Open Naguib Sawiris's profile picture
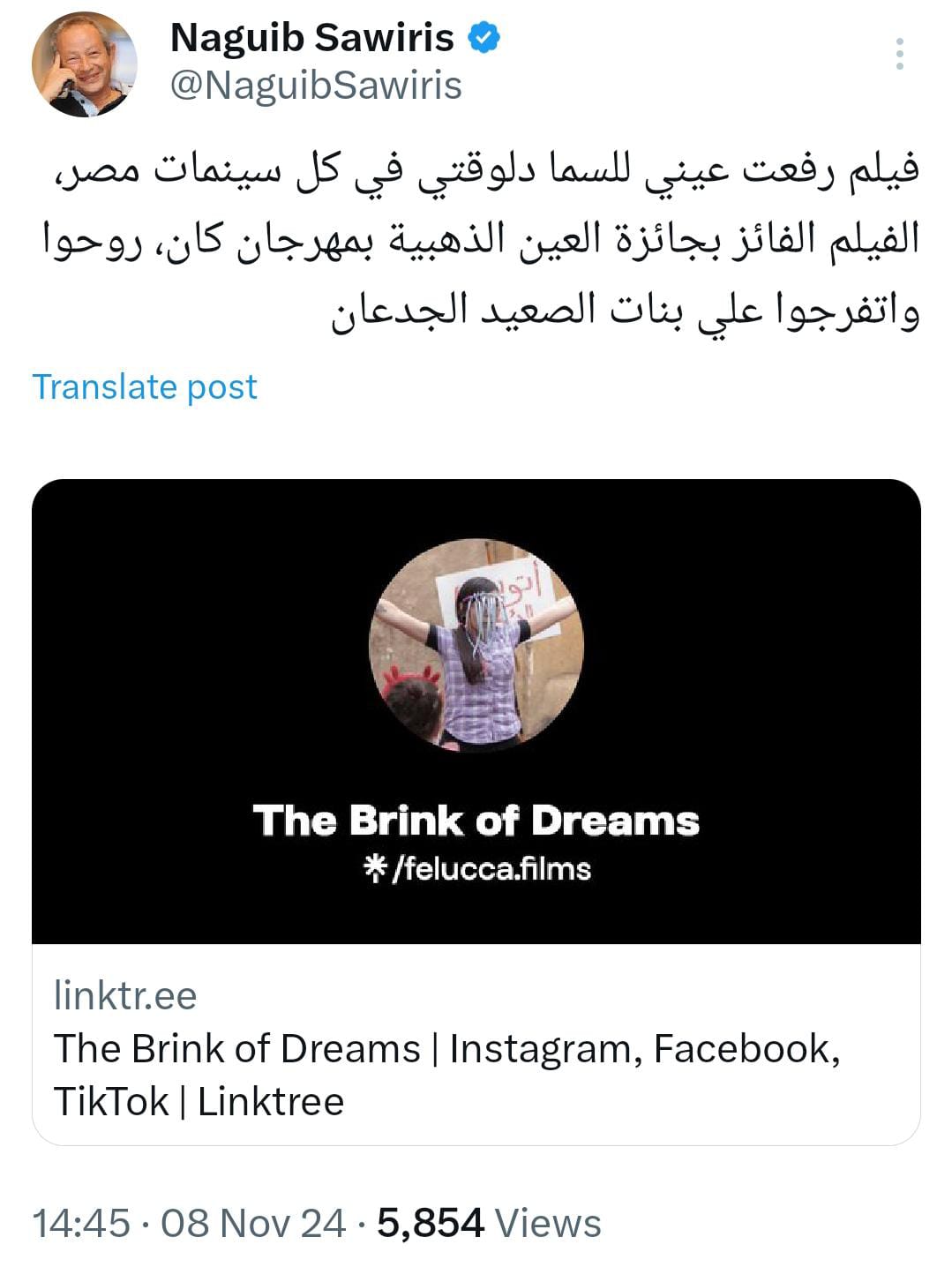The width and height of the screenshot is (952, 1267). 85,64
